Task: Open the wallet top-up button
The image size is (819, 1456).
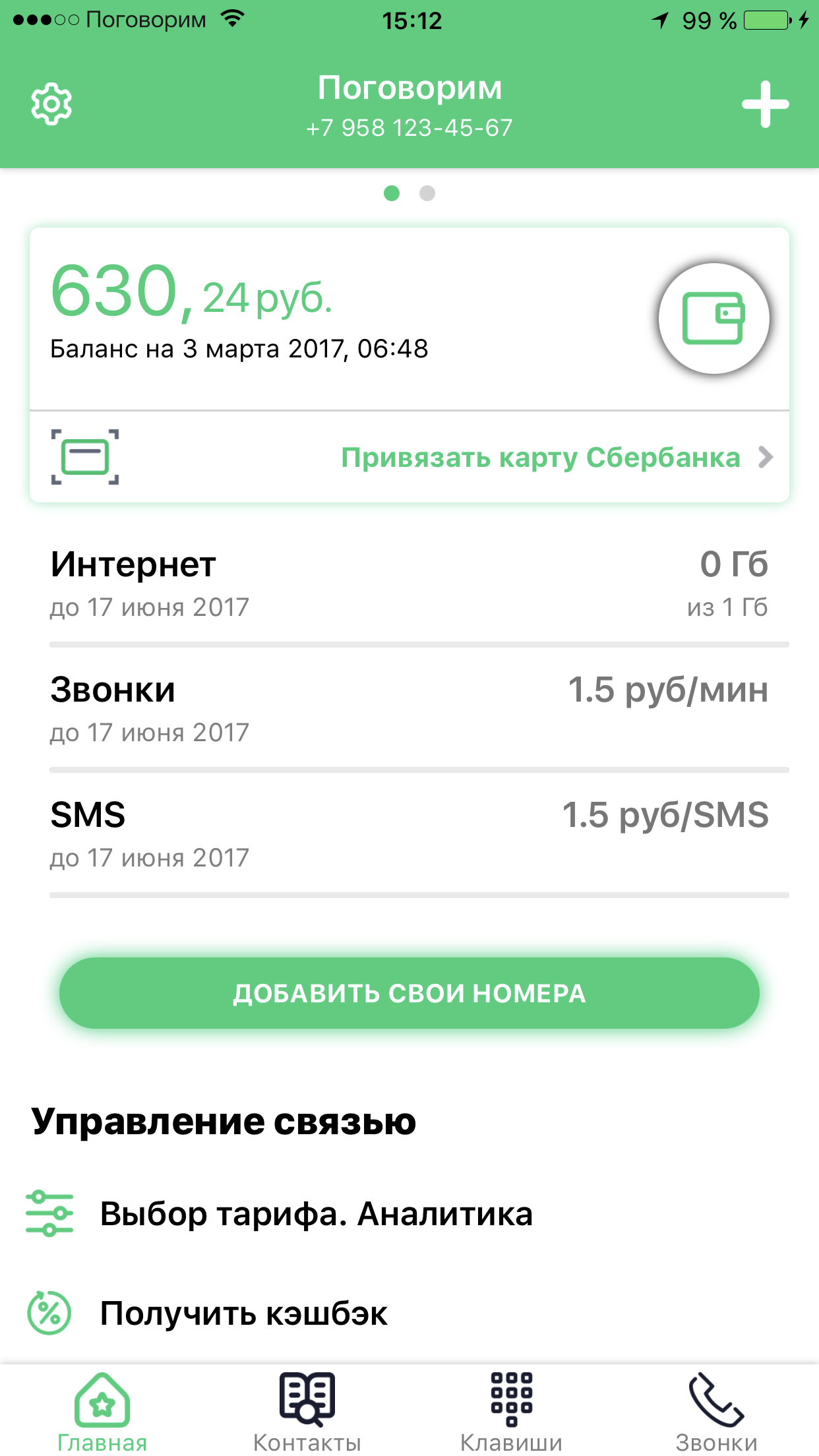Action: tap(713, 318)
